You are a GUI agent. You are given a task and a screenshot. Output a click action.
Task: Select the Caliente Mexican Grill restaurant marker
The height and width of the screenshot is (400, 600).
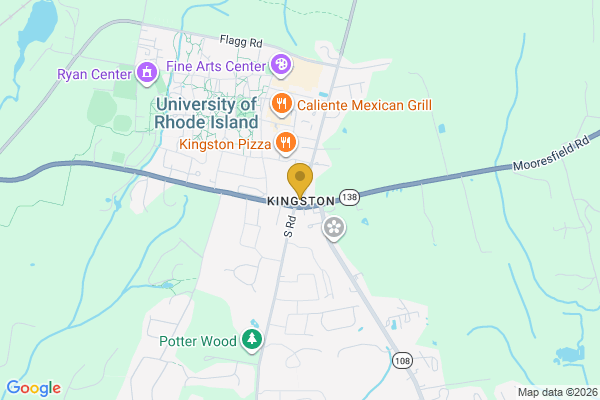coord(282,103)
